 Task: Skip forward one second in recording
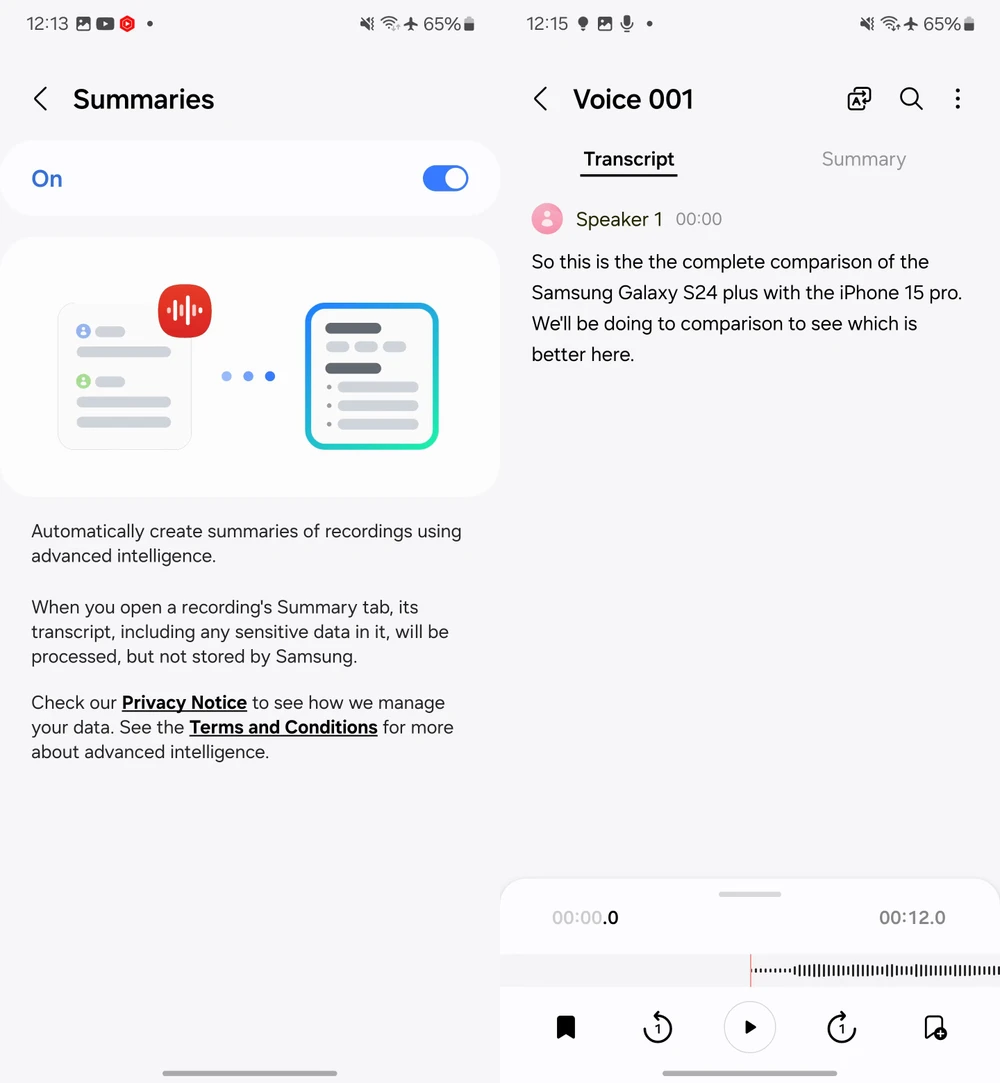(841, 1027)
